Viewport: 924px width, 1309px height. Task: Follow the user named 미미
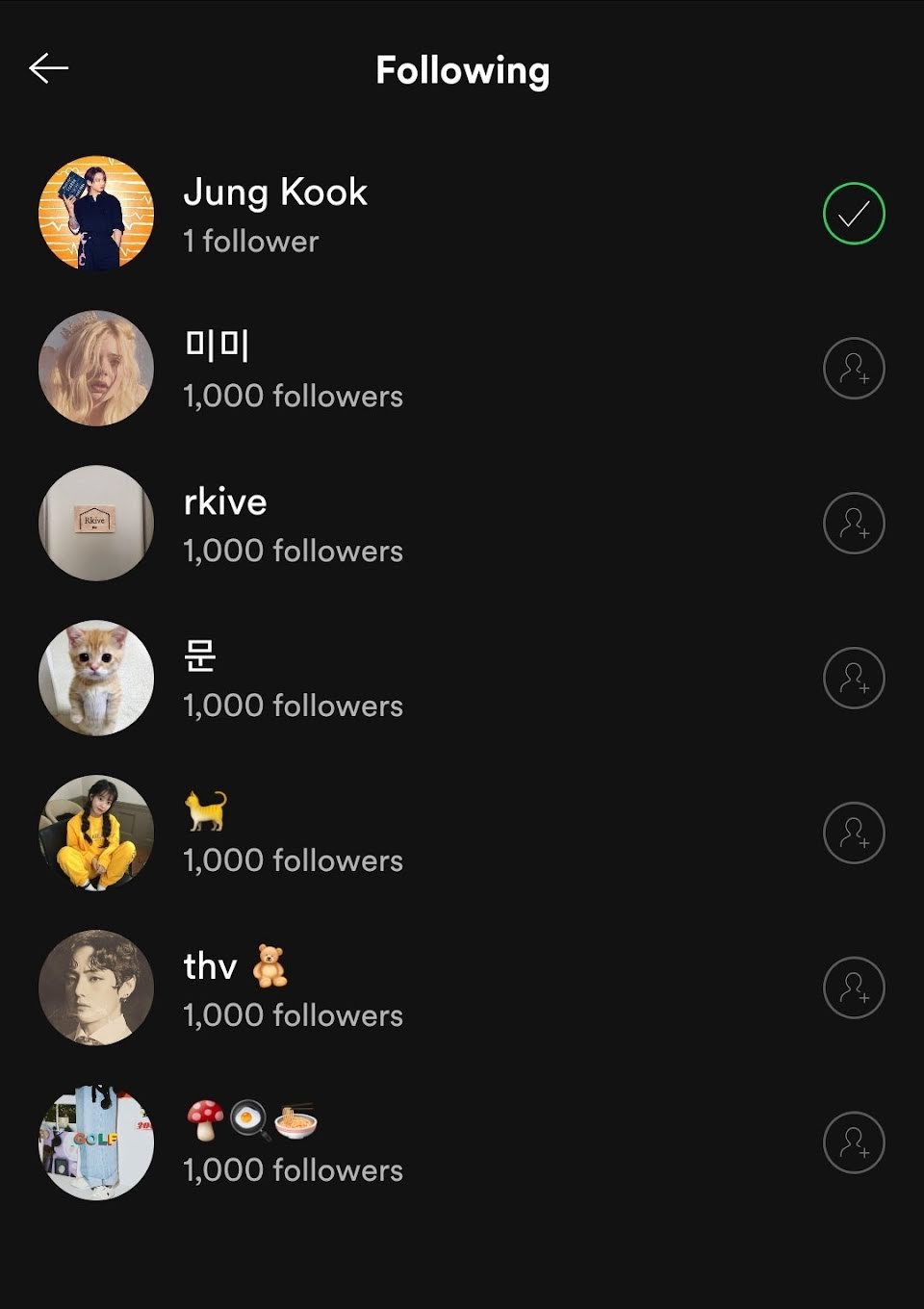pos(853,369)
